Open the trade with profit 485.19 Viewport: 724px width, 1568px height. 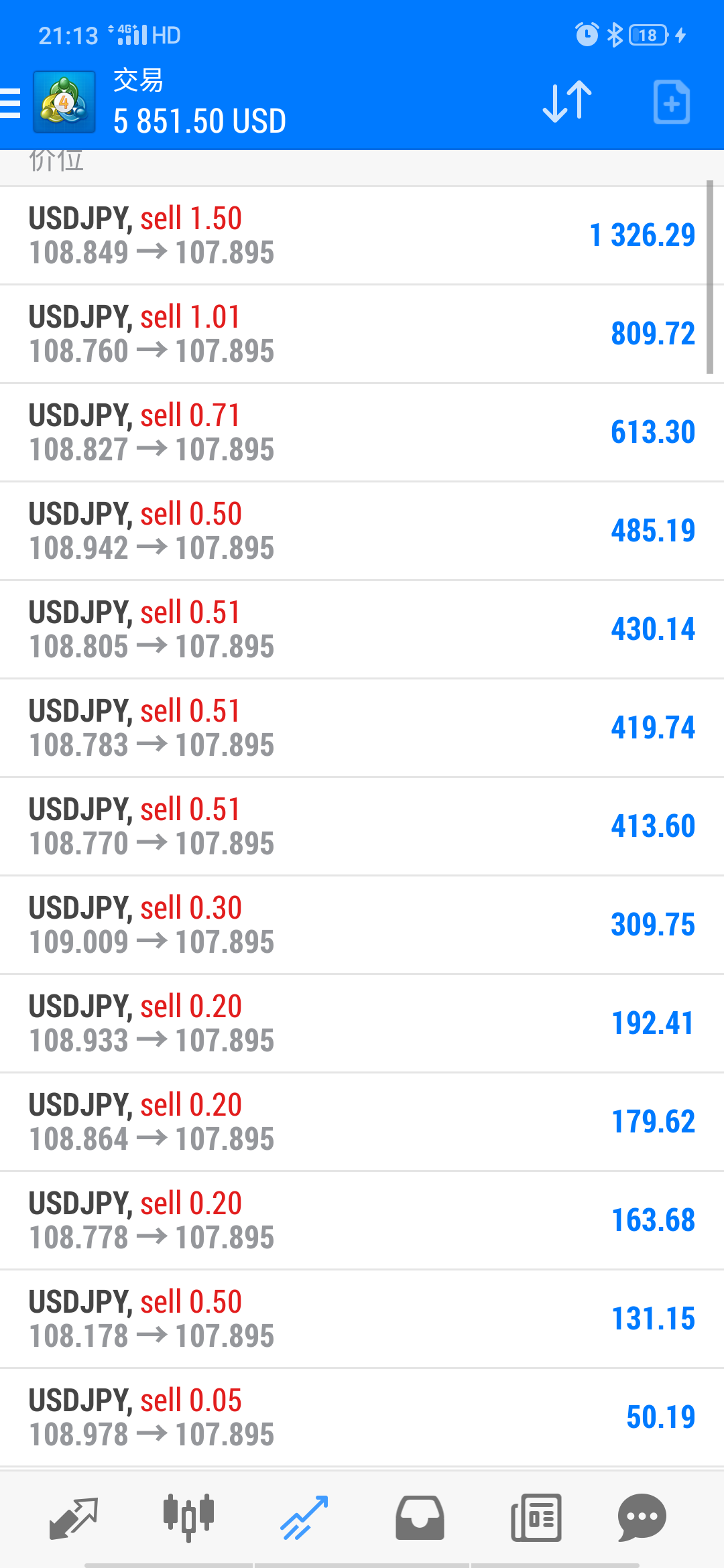click(x=362, y=531)
